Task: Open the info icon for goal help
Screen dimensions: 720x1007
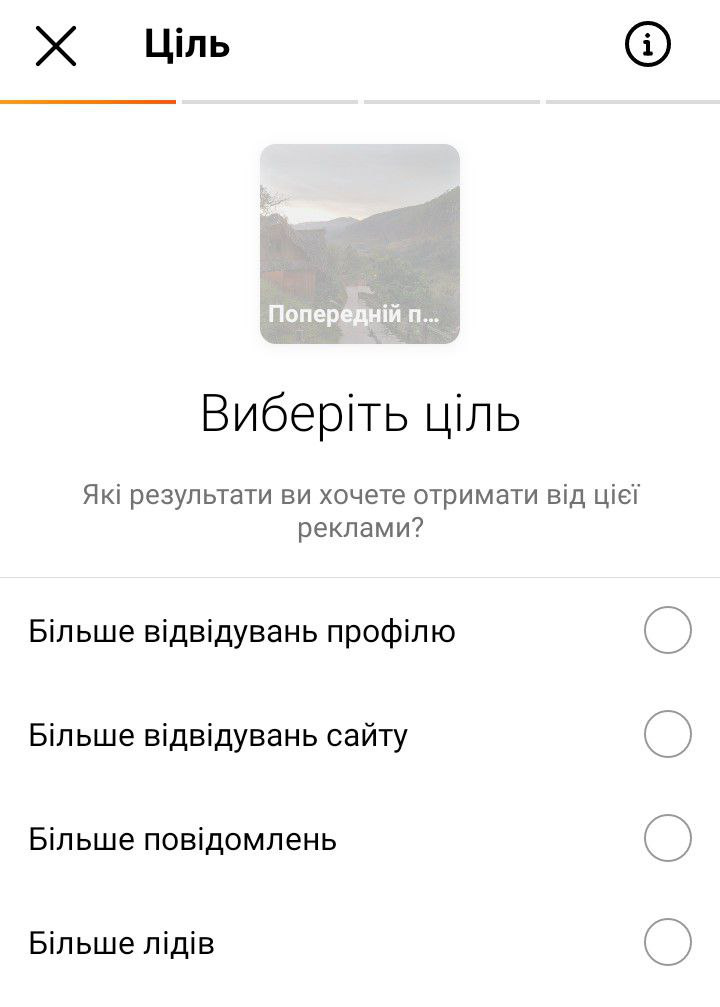Action: tap(647, 45)
